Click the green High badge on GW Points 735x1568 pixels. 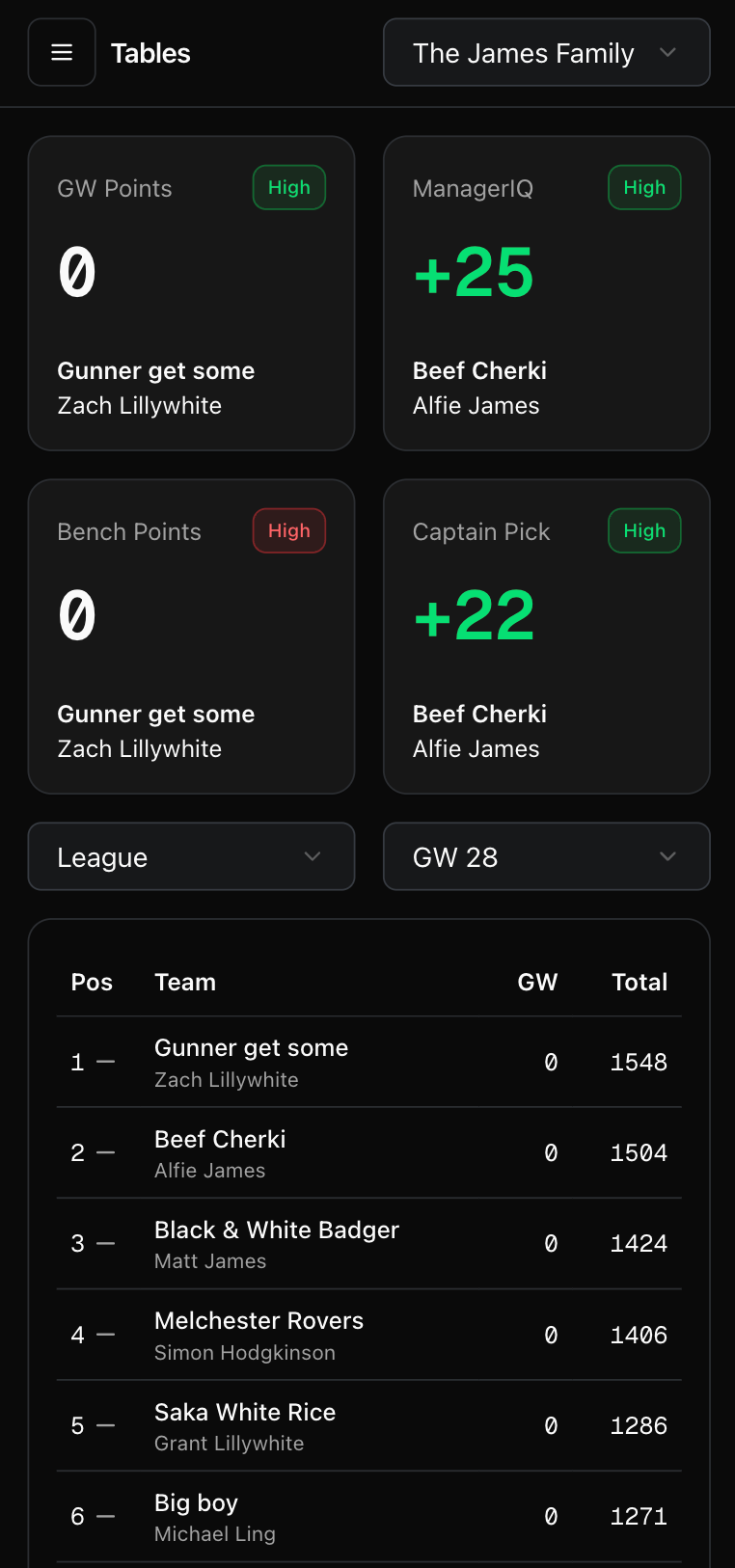[288, 187]
